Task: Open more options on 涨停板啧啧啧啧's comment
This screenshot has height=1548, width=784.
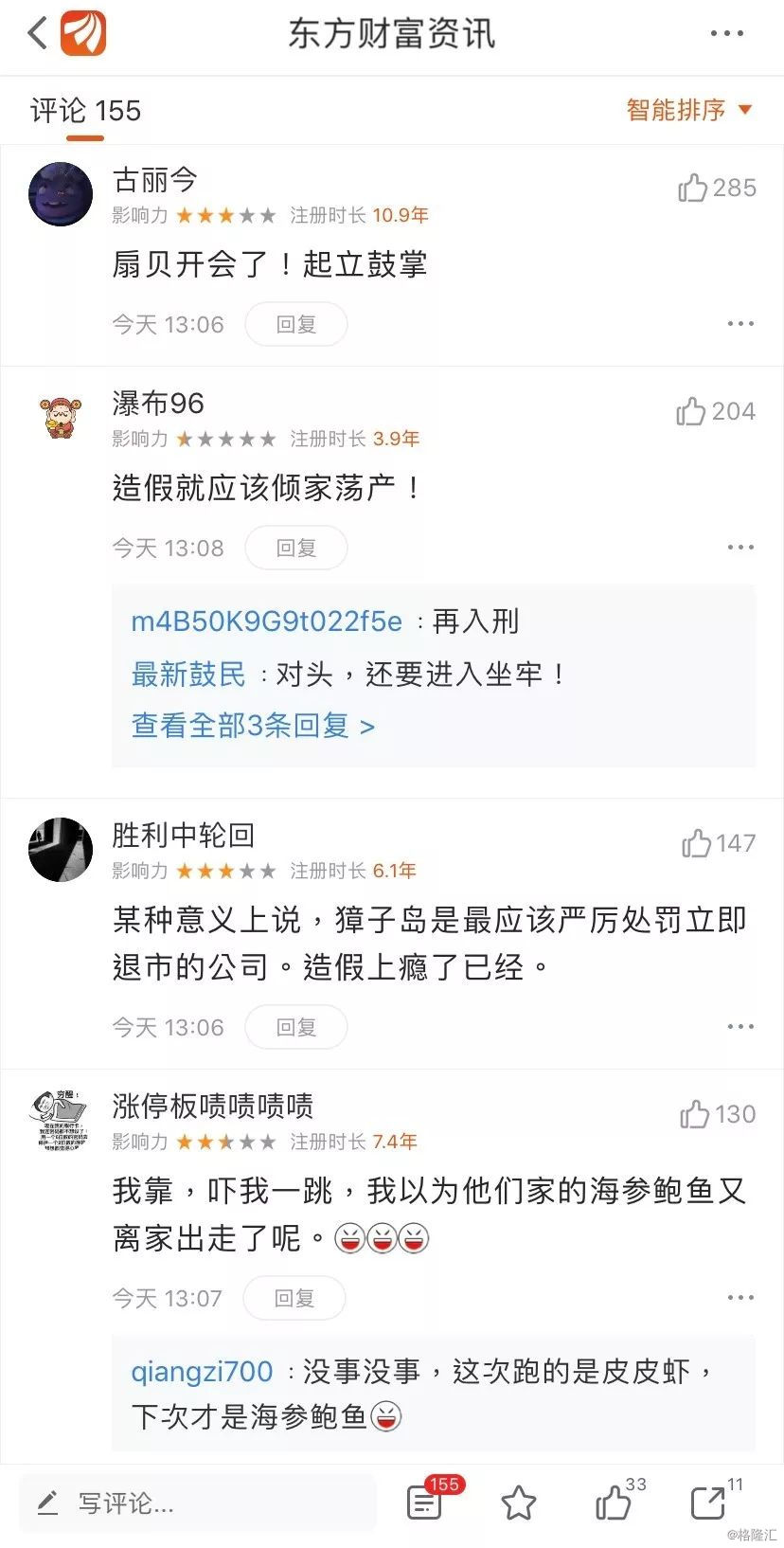Action: [740, 1298]
